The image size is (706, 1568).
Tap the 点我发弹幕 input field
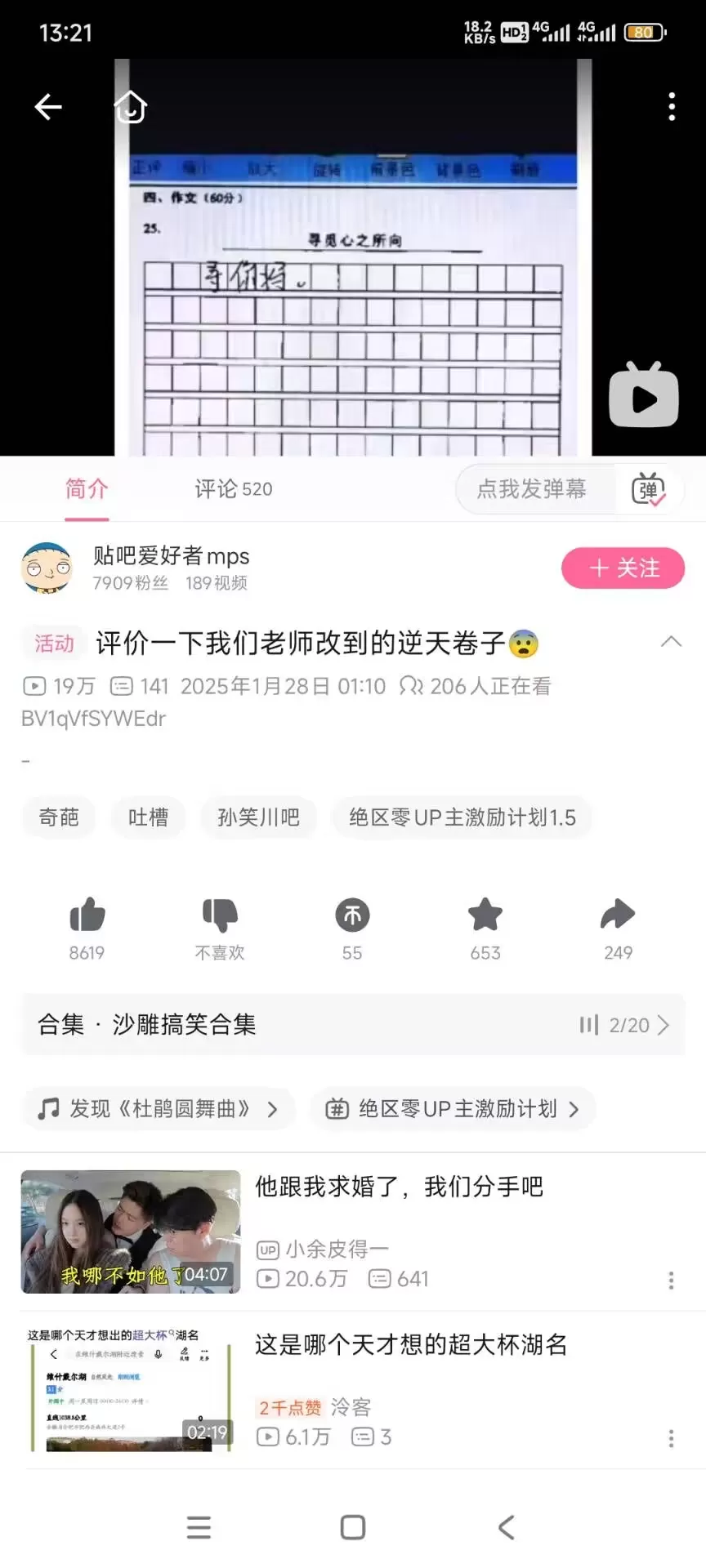click(532, 489)
